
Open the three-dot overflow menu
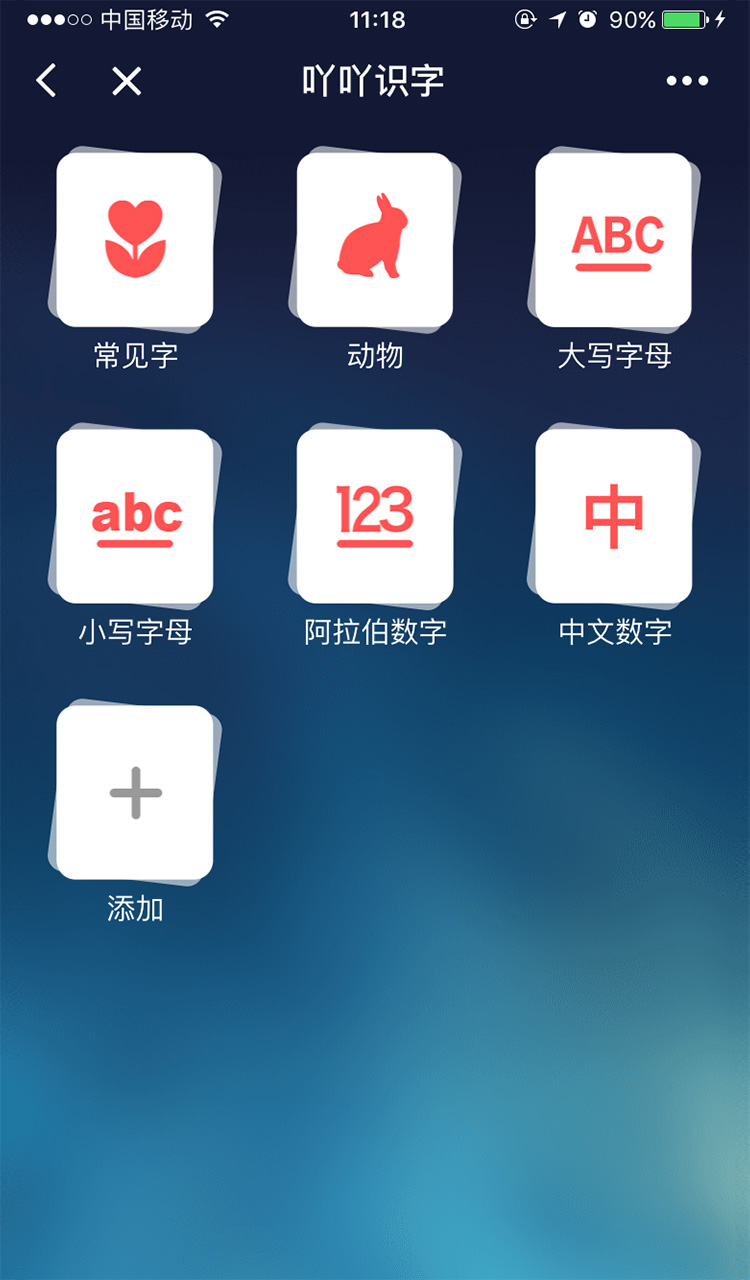click(x=687, y=81)
